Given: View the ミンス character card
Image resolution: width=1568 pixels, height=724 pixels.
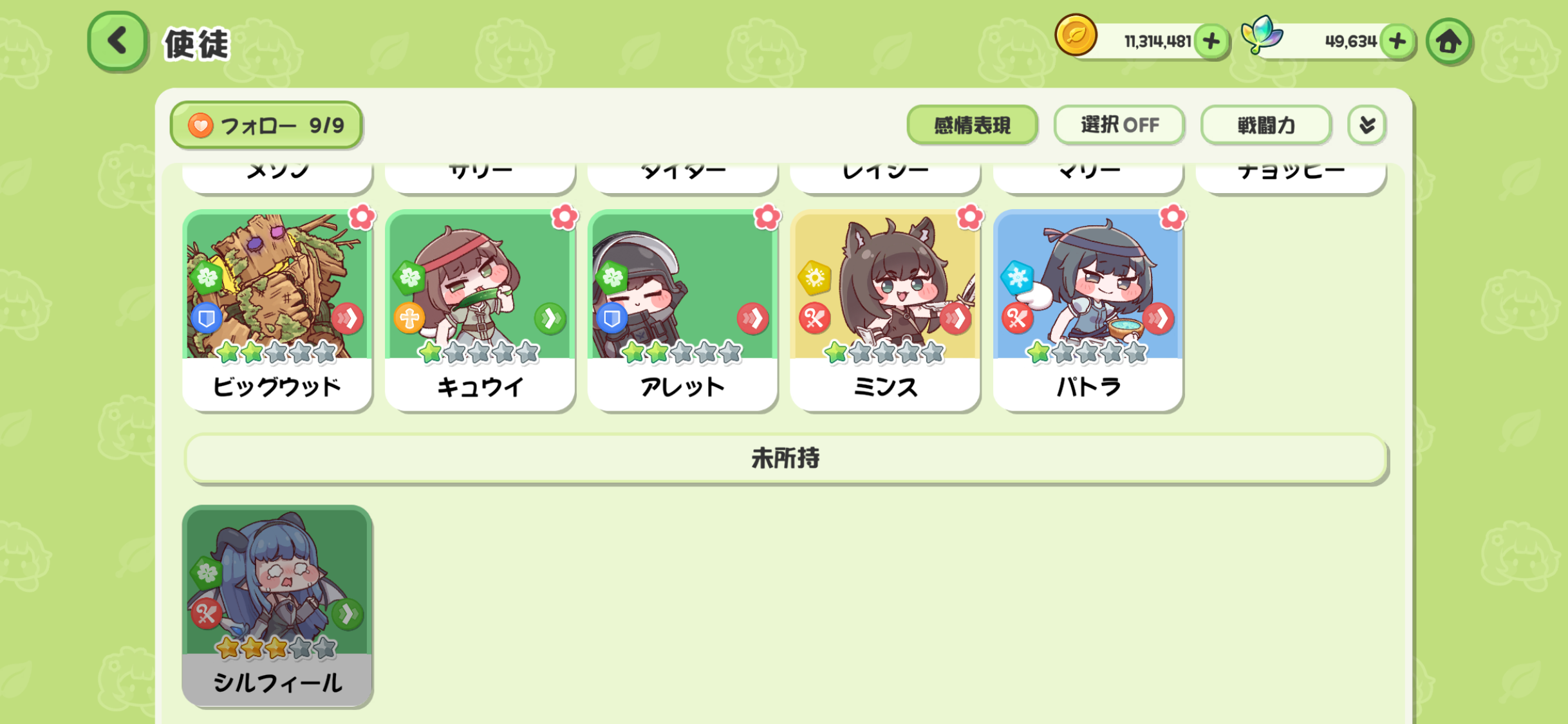Looking at the screenshot, I should click(x=885, y=310).
